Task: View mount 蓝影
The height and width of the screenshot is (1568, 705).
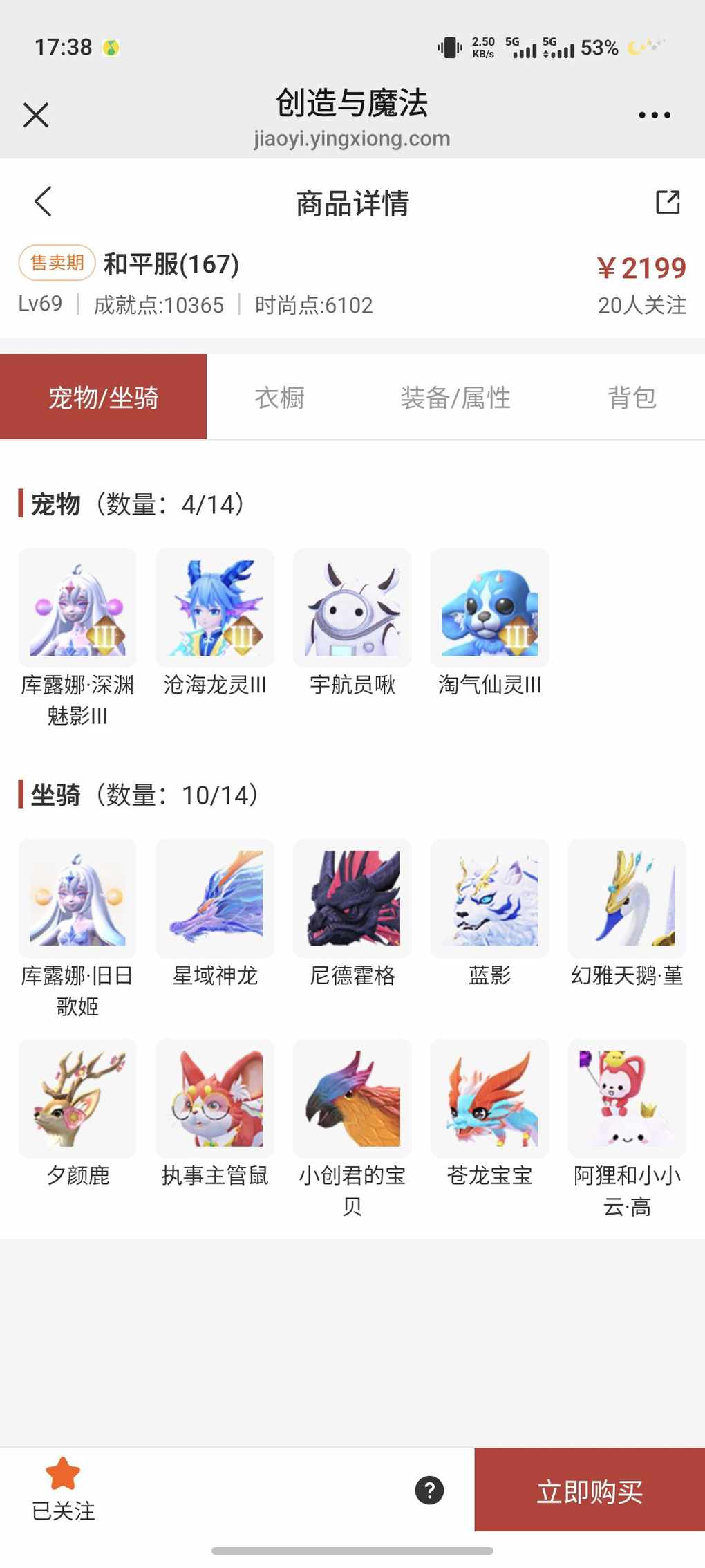Action: pyautogui.click(x=489, y=898)
